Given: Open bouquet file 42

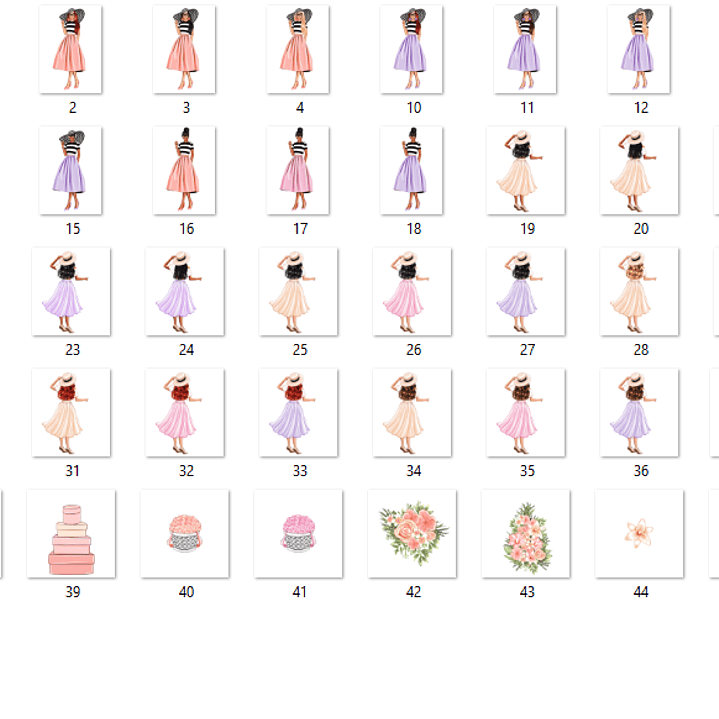Looking at the screenshot, I should (x=413, y=533).
